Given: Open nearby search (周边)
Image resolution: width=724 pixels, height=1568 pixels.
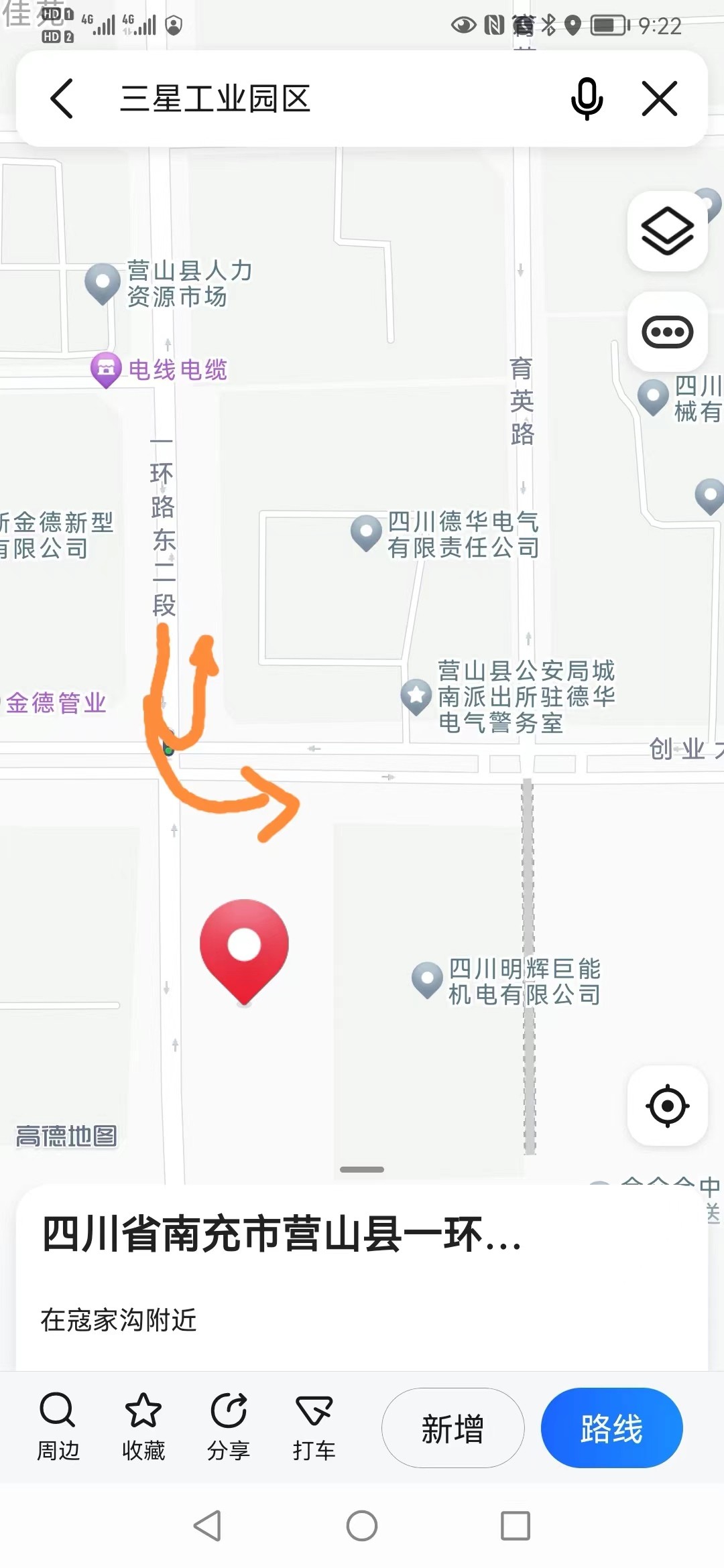Looking at the screenshot, I should (58, 1427).
